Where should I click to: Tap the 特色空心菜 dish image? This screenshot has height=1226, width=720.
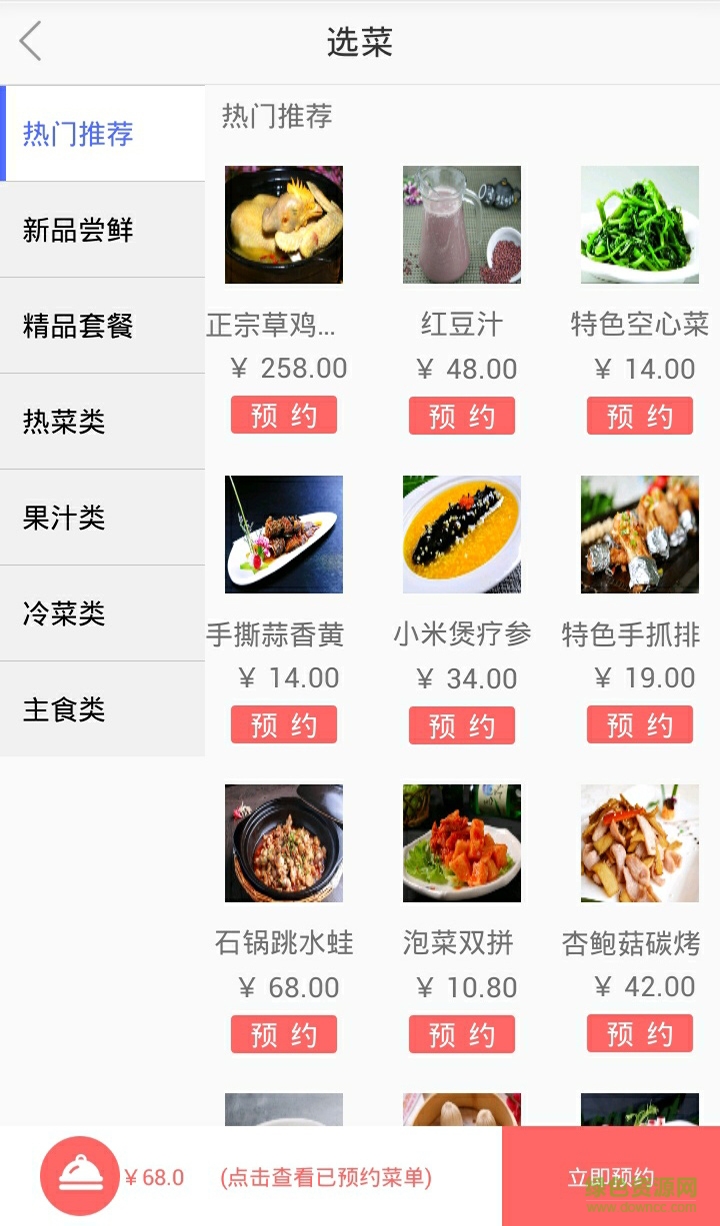639,223
